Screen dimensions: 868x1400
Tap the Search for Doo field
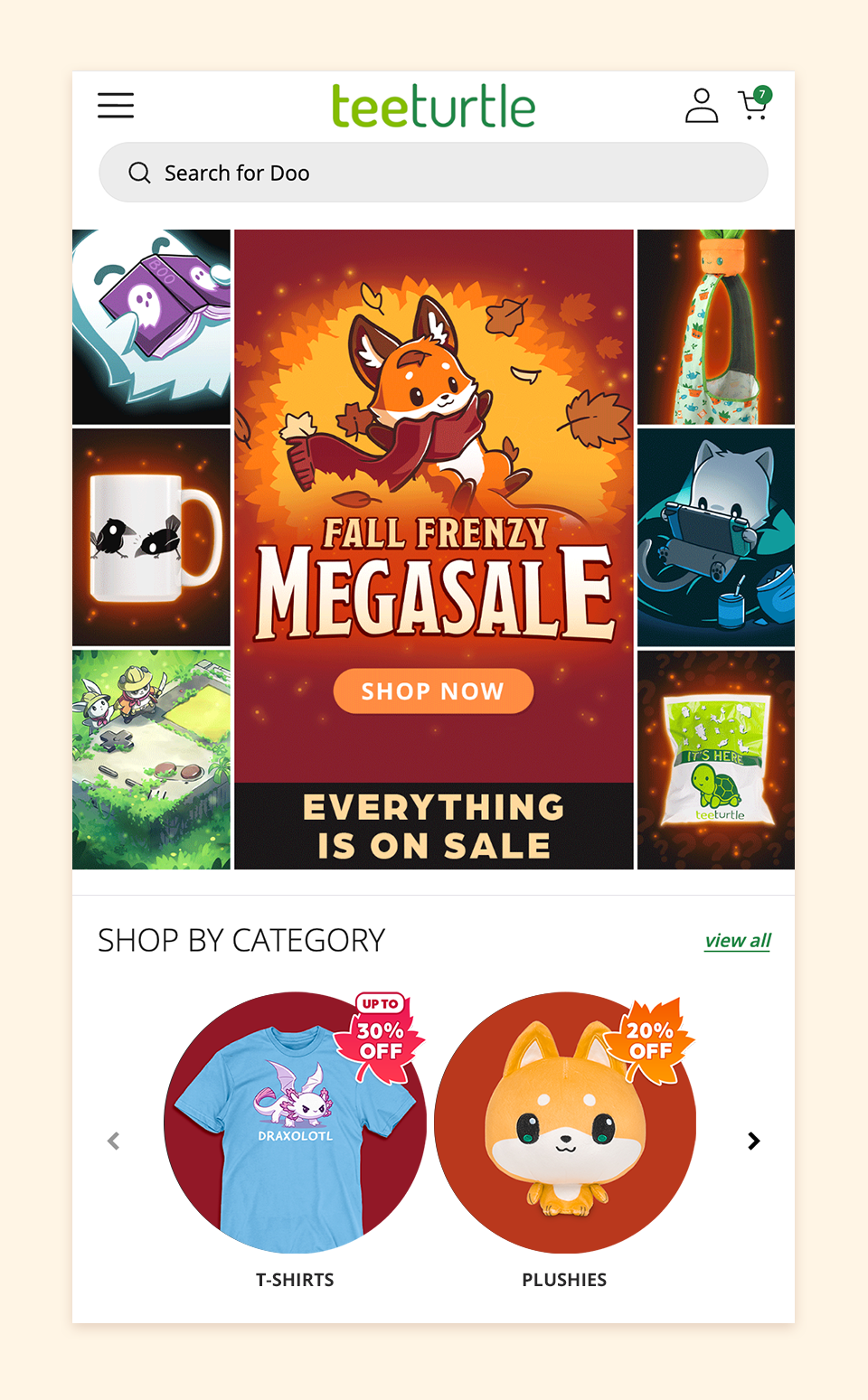point(433,173)
